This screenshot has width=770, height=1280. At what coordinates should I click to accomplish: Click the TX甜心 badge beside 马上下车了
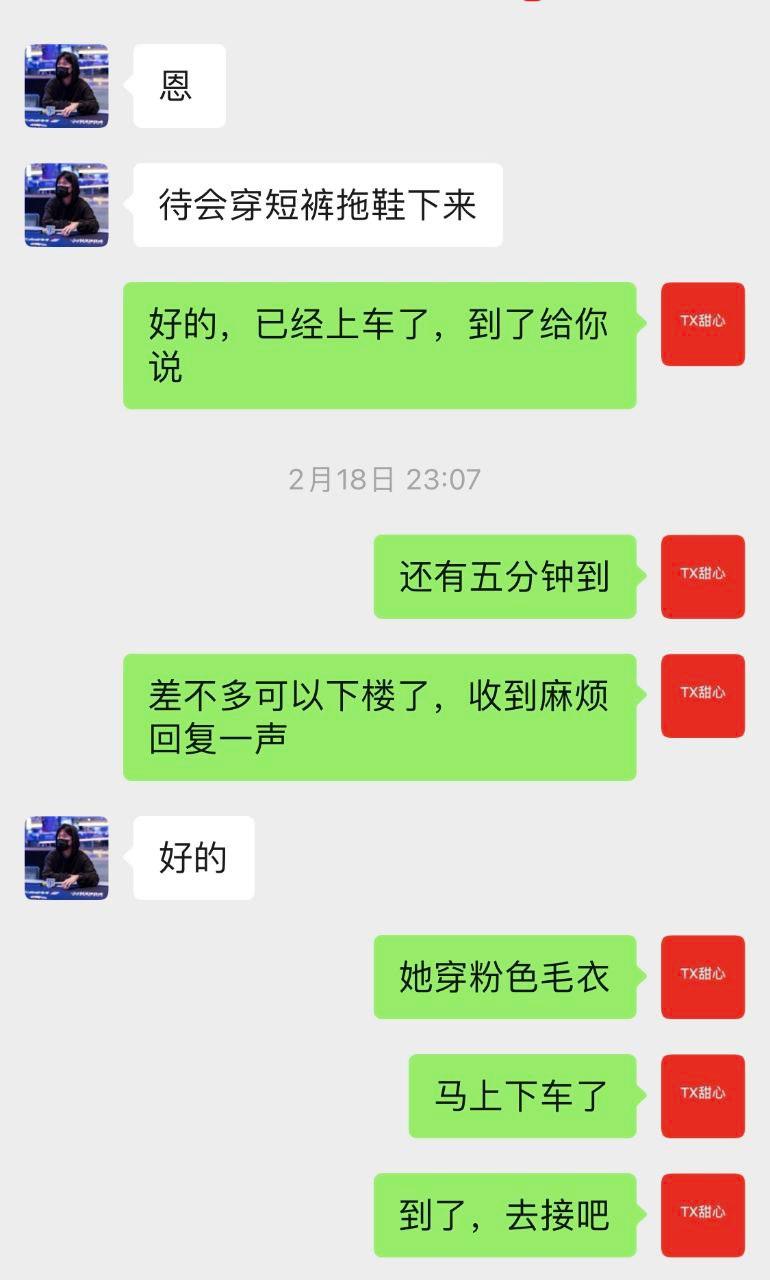click(702, 1096)
